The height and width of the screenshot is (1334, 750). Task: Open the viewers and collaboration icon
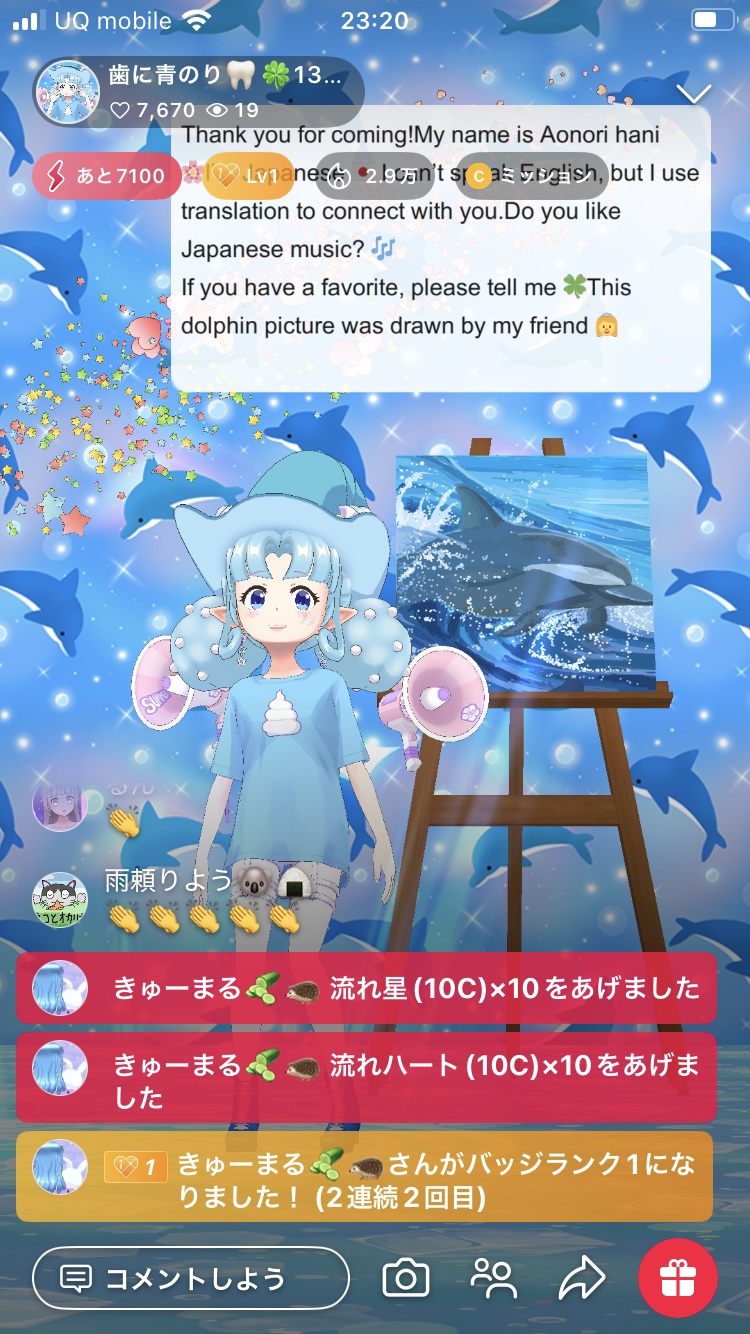(x=493, y=1278)
